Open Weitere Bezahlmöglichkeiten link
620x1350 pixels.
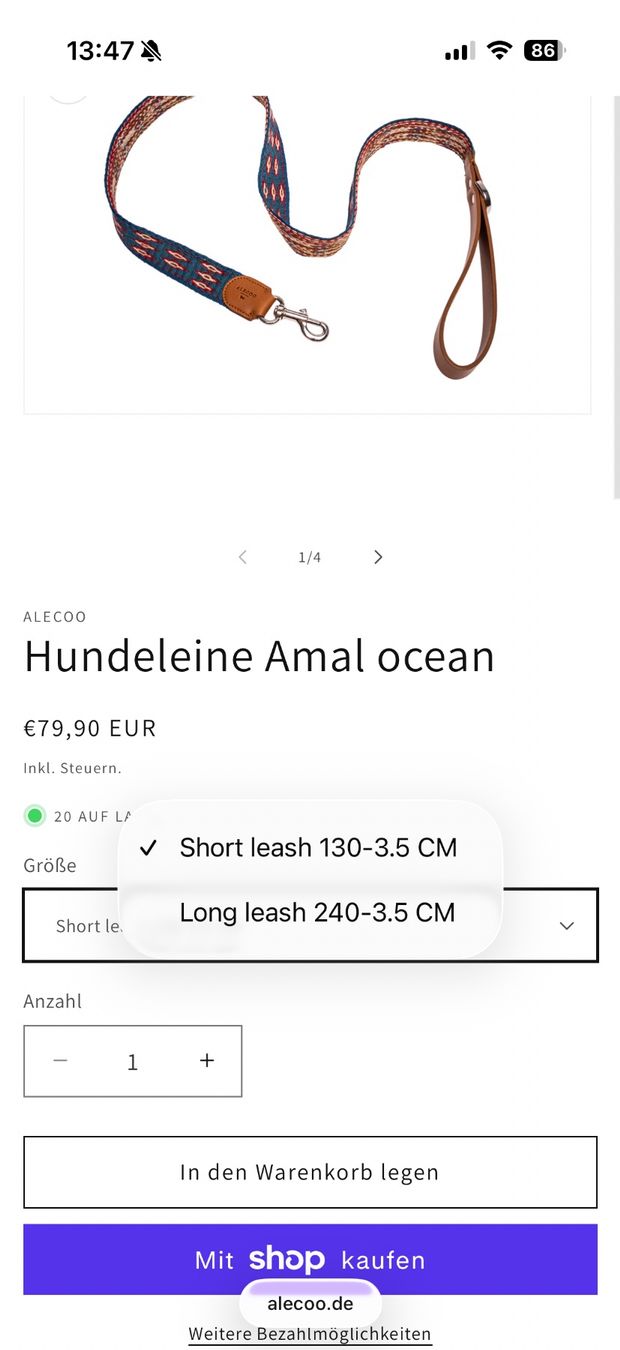pos(310,1334)
